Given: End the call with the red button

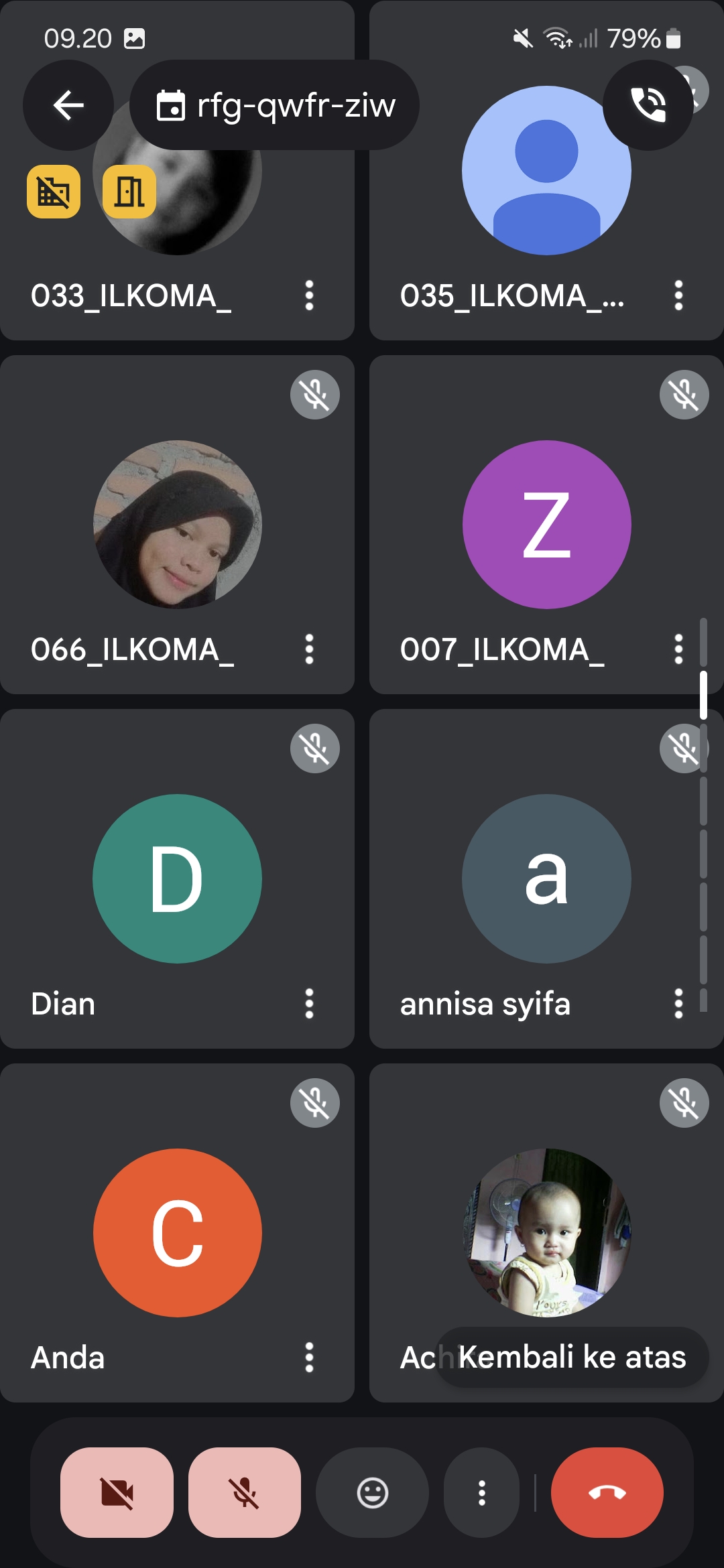Looking at the screenshot, I should (607, 1493).
